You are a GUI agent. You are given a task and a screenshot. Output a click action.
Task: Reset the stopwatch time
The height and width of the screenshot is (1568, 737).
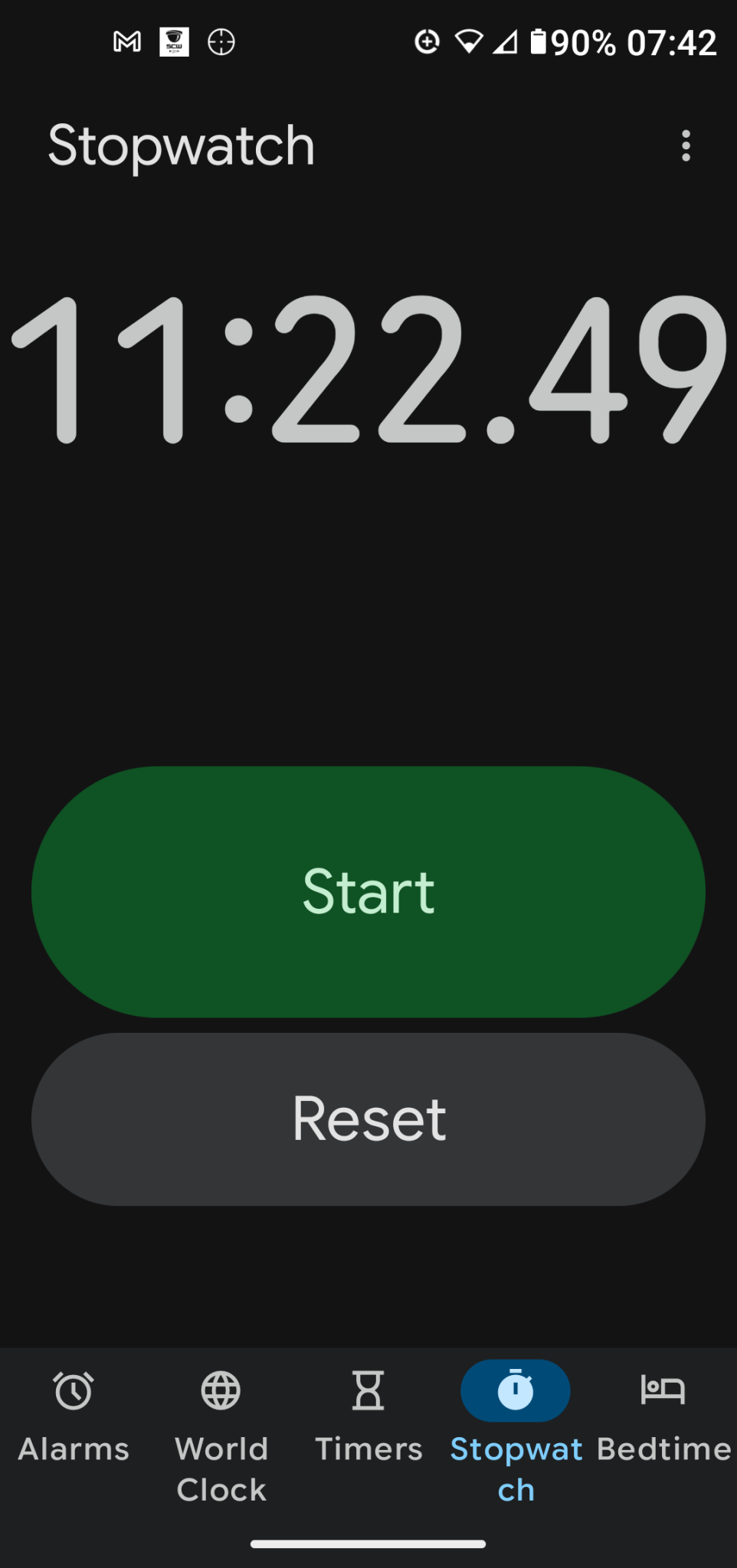point(368,1119)
